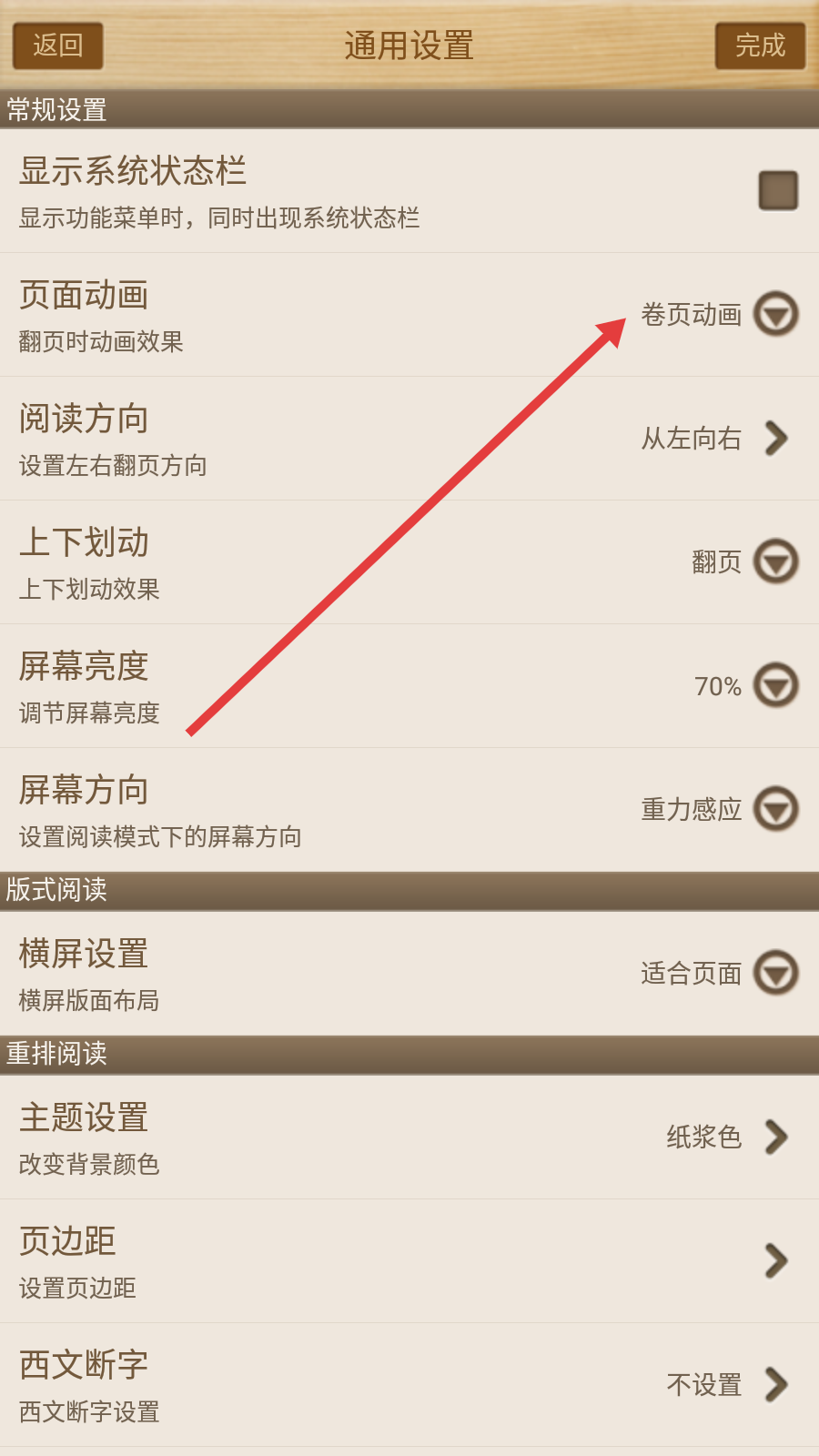Toggle the 显示系统状态栏 checkbox
The width and height of the screenshot is (819, 1456).
pos(778,190)
